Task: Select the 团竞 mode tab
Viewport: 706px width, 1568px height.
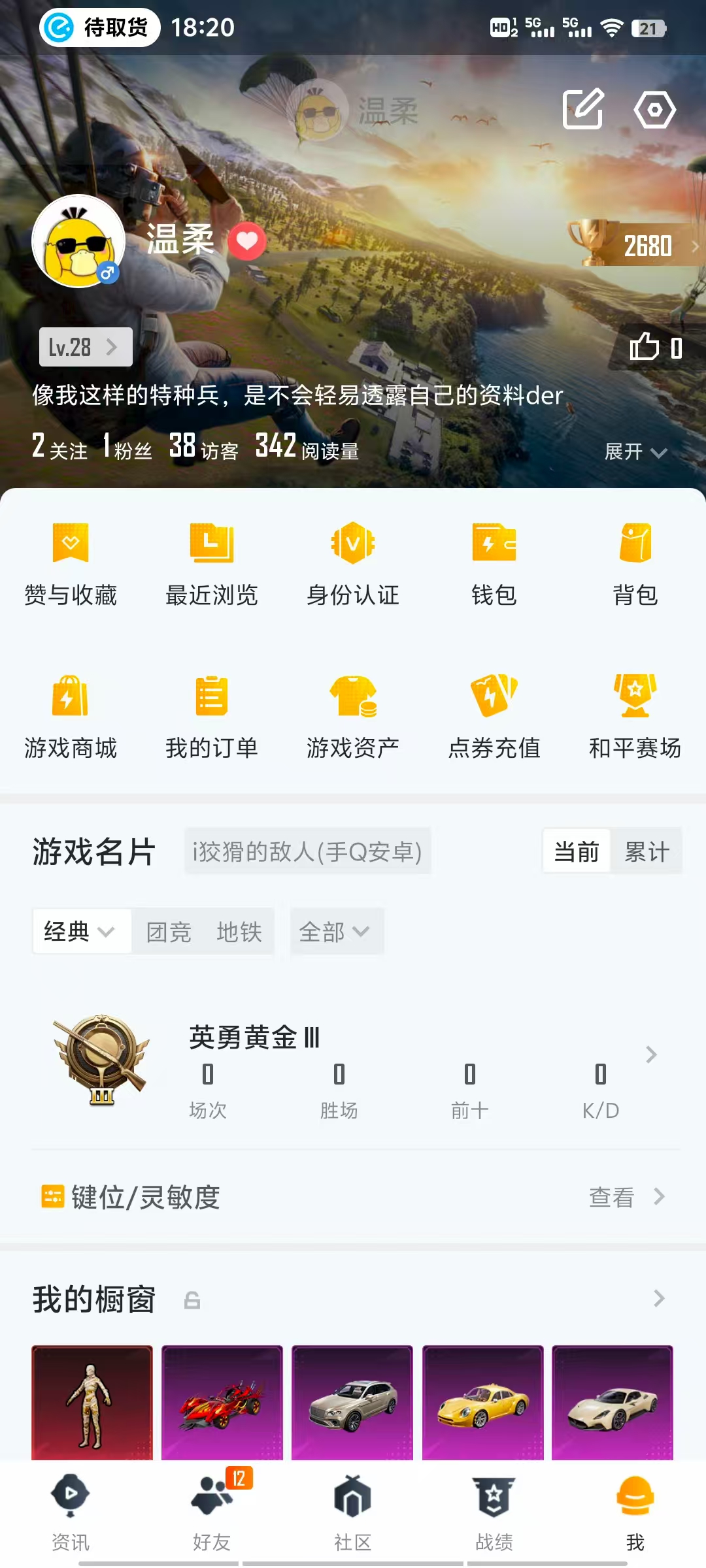Action: (169, 932)
